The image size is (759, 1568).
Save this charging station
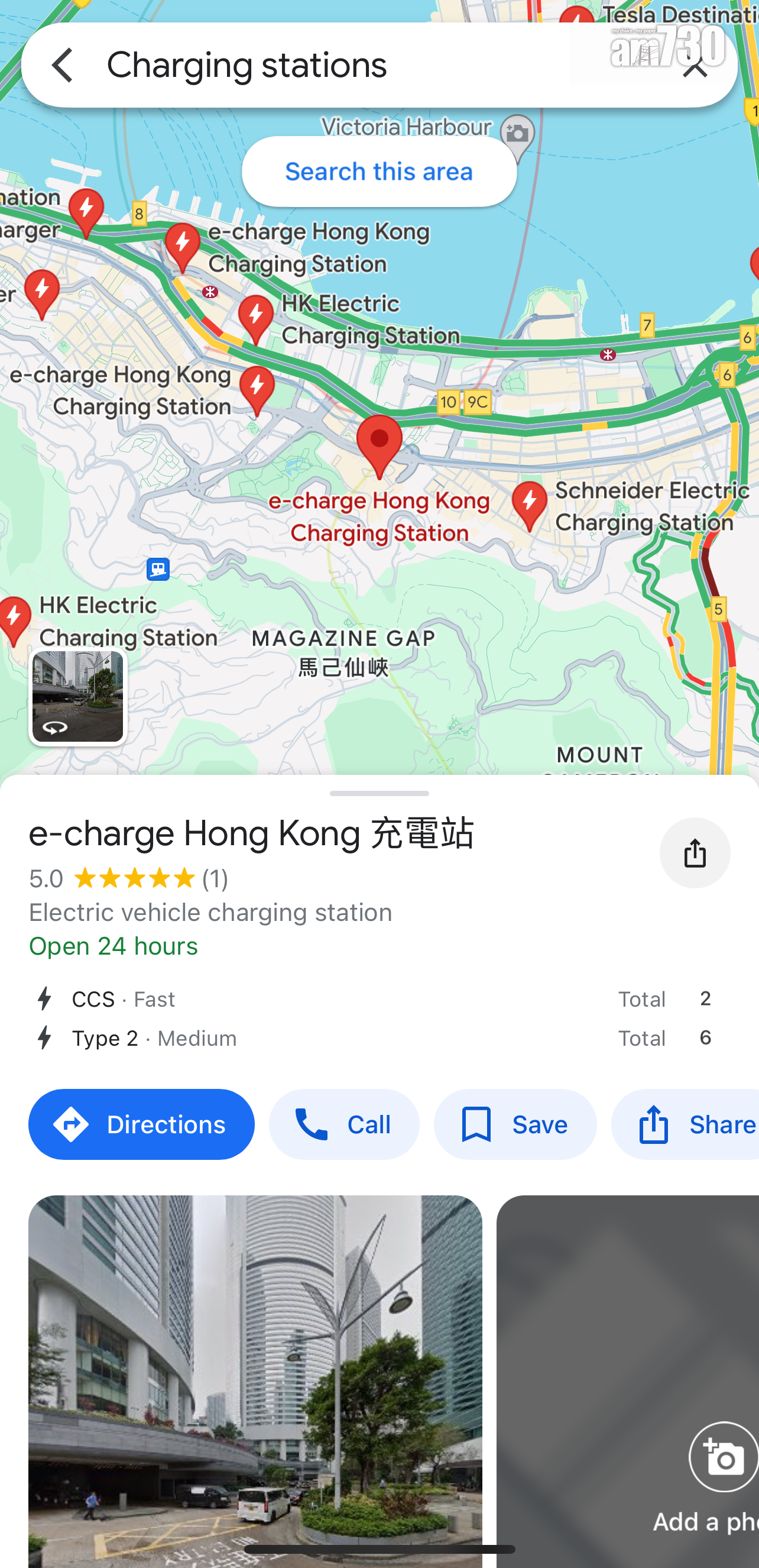(x=514, y=1124)
